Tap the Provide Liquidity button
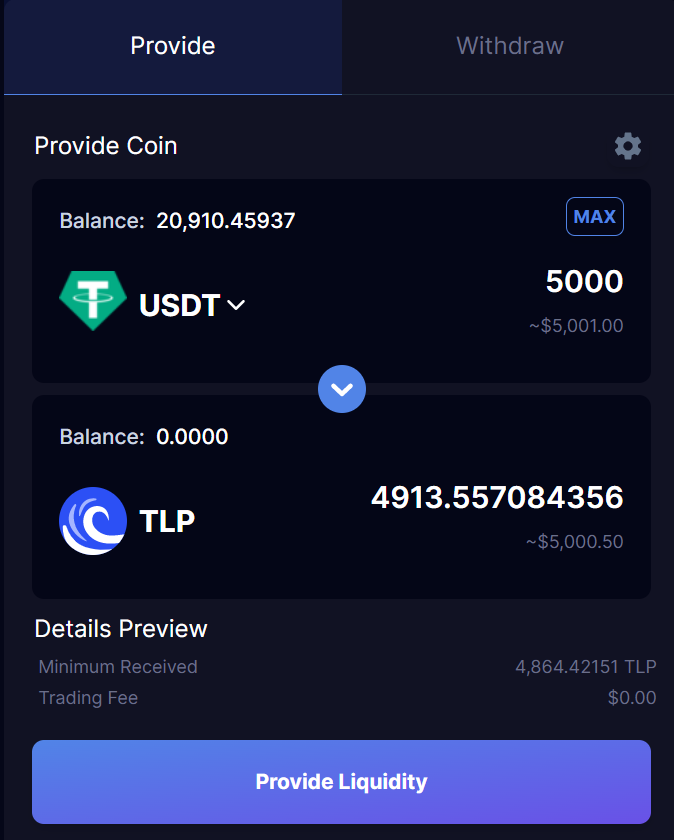This screenshot has width=674, height=840. tap(341, 782)
